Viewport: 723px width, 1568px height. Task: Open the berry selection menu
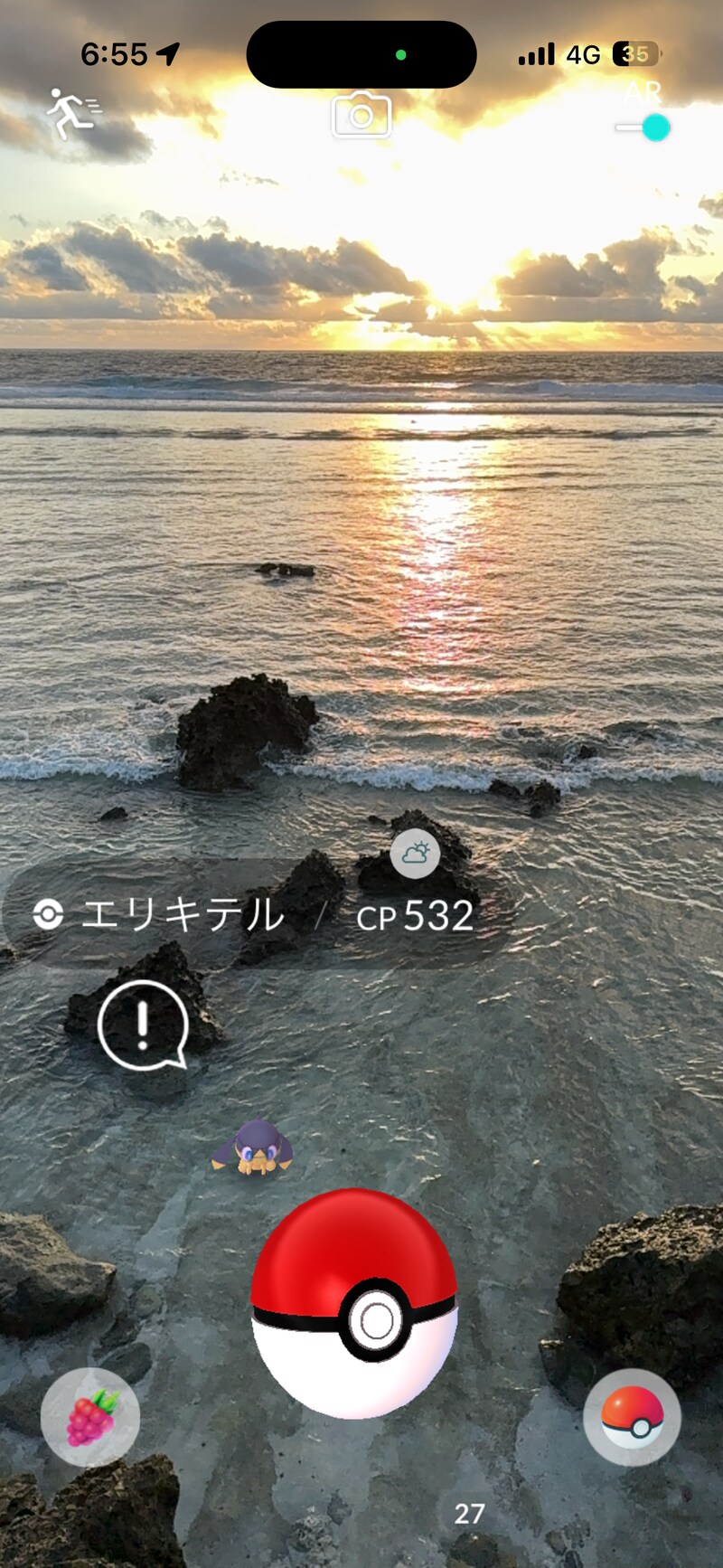(90, 1417)
